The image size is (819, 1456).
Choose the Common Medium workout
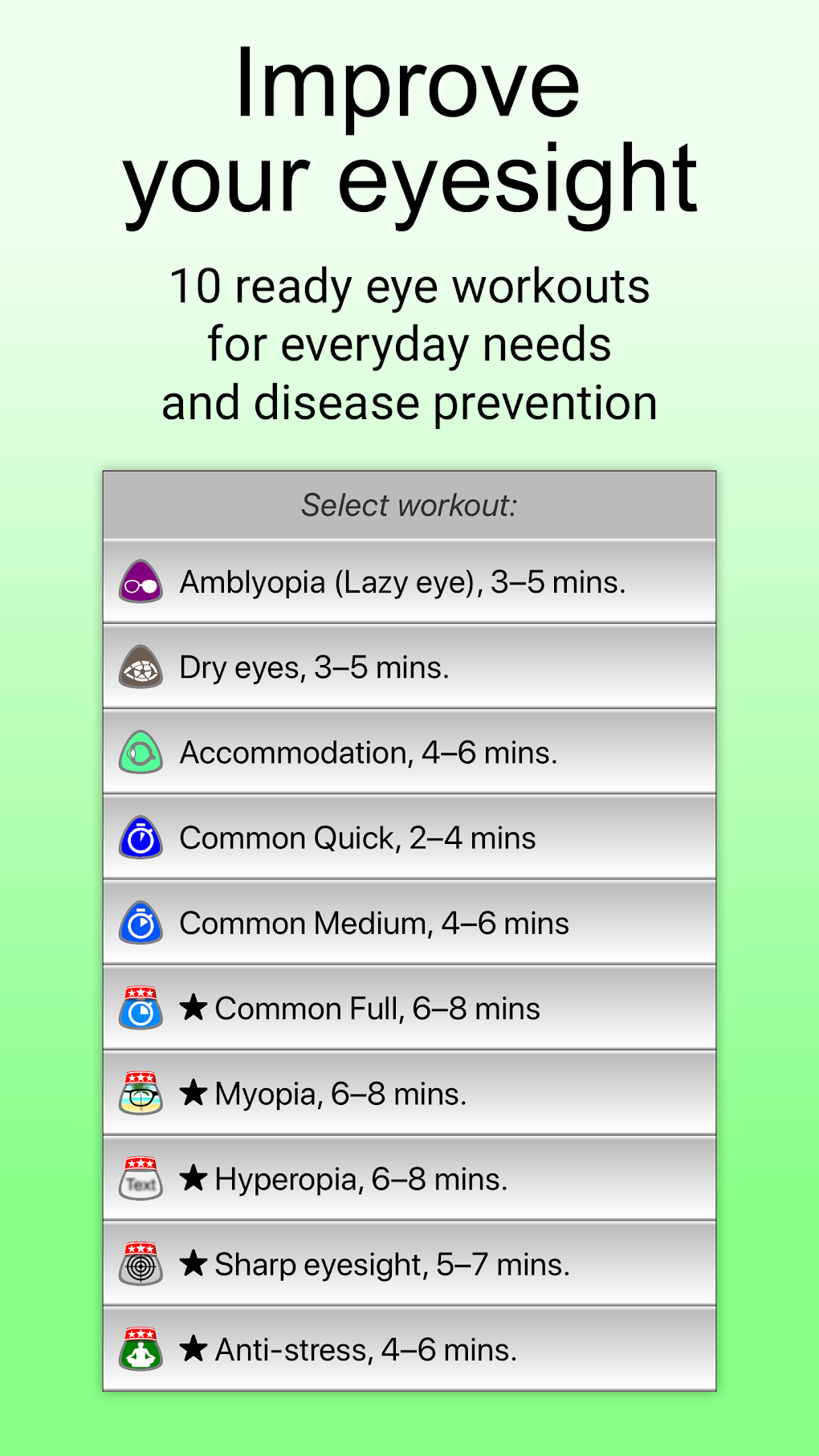[x=409, y=923]
